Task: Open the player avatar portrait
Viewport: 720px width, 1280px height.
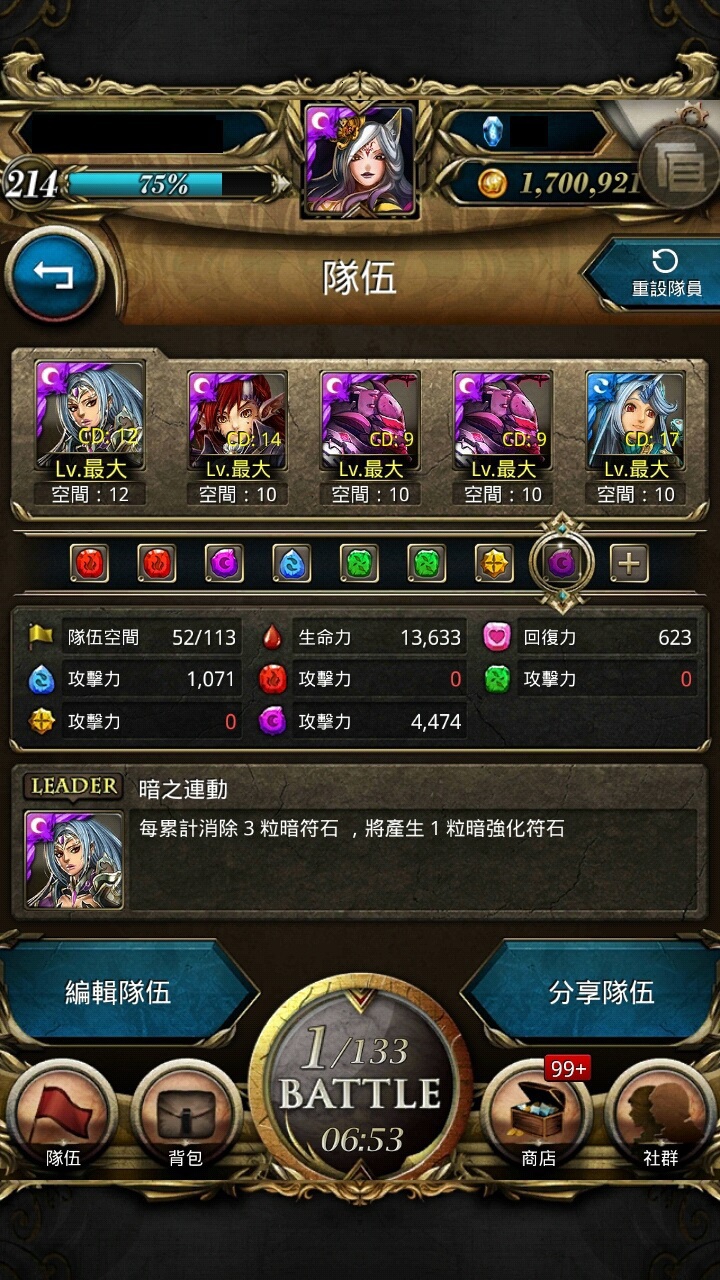Action: (360, 160)
